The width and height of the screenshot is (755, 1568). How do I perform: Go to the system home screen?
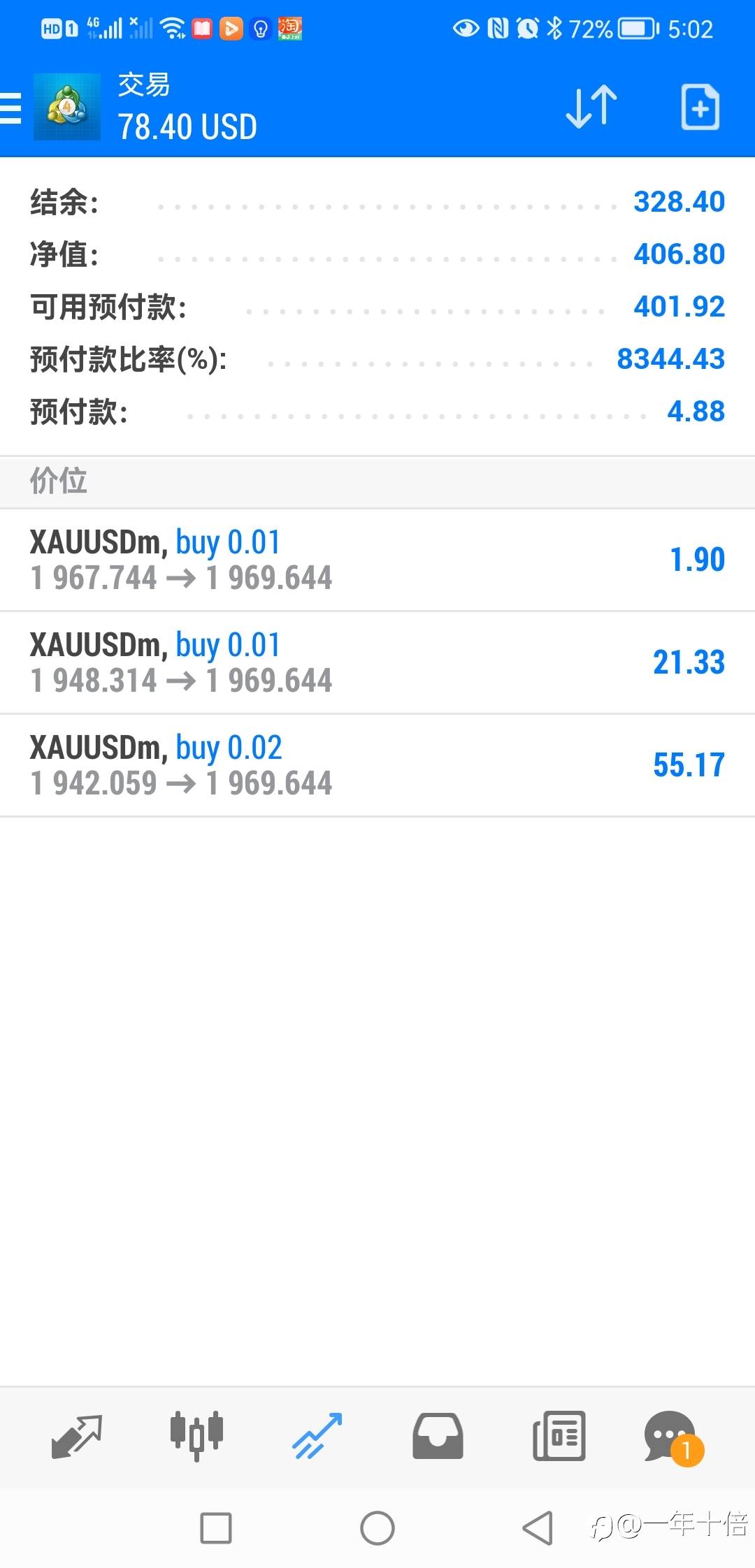377,1528
